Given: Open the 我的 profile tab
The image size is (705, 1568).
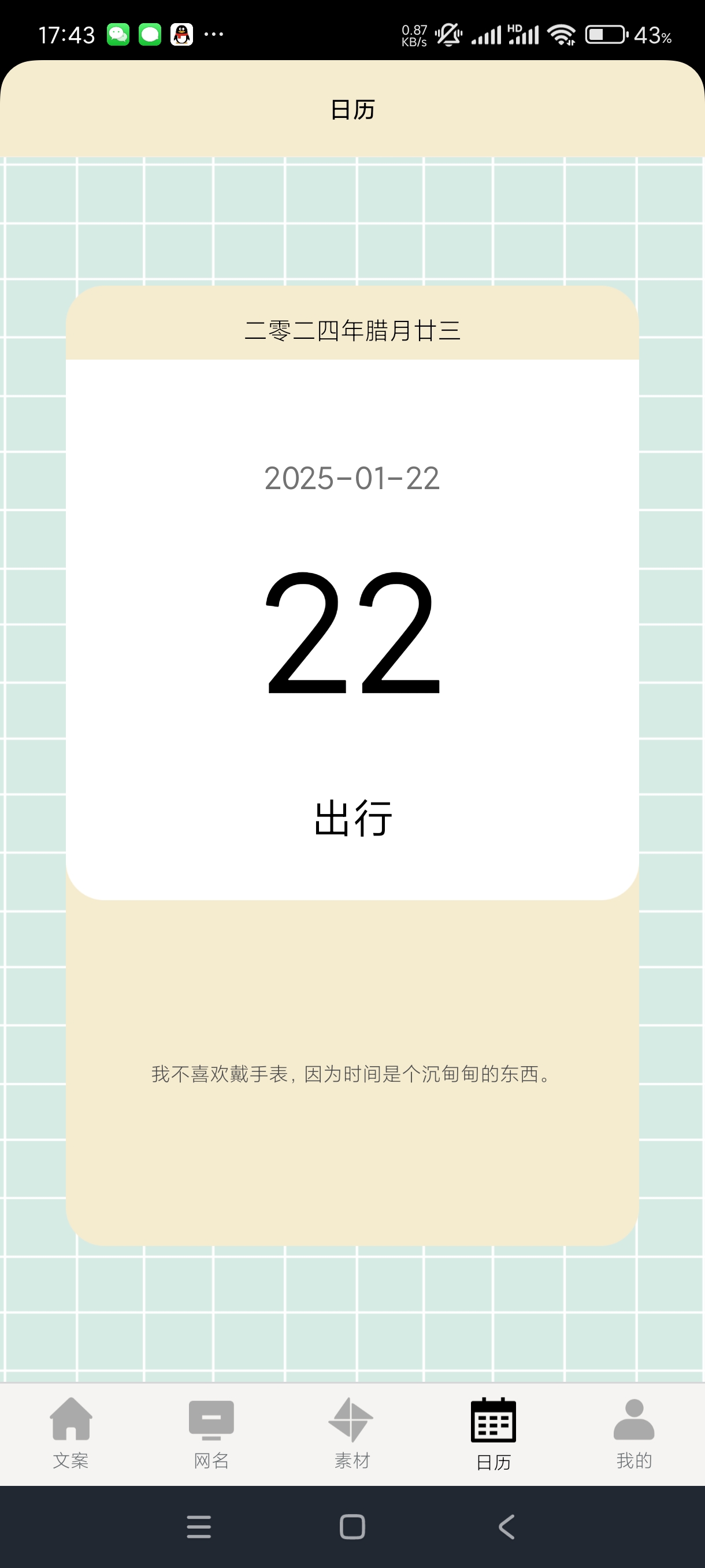Looking at the screenshot, I should (634, 1433).
